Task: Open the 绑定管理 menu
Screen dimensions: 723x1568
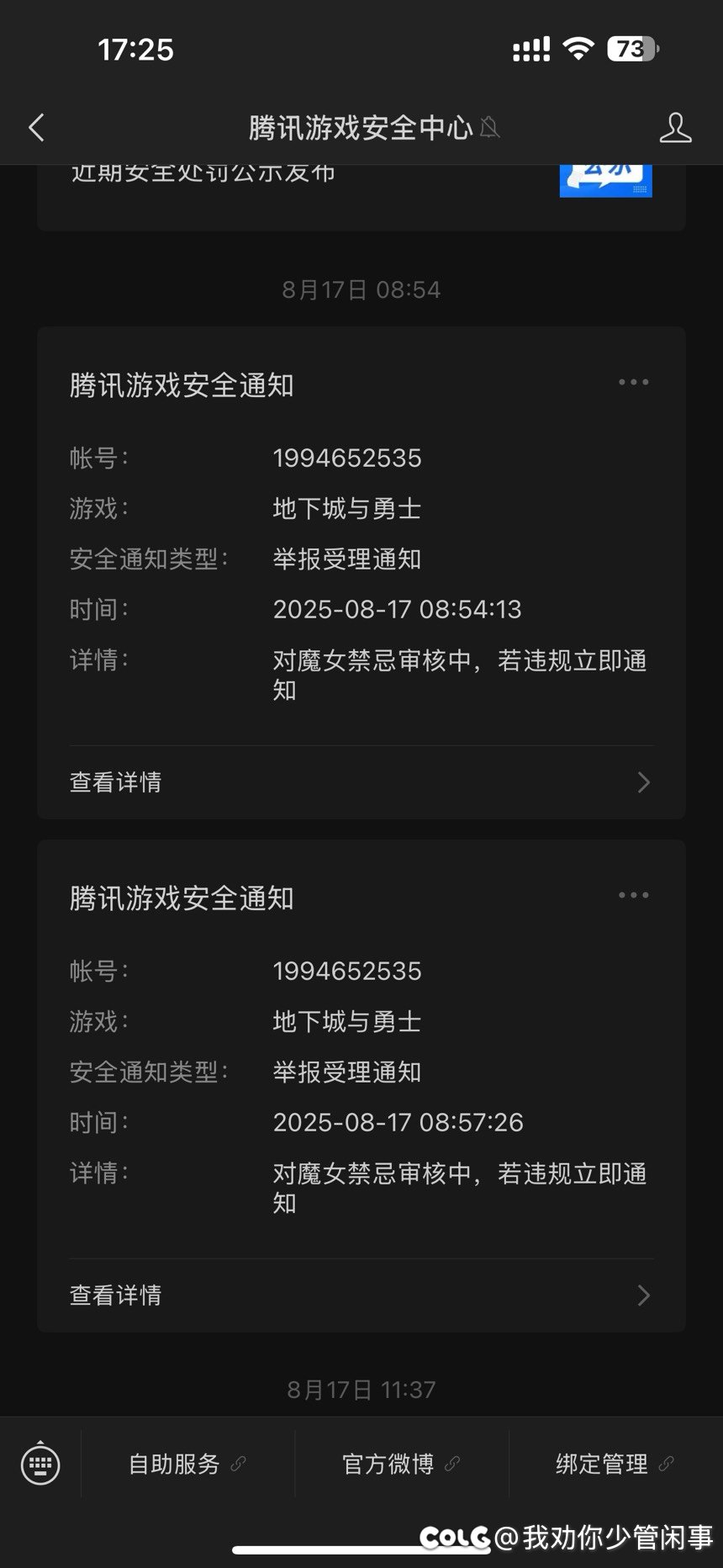Action: coord(615,1465)
